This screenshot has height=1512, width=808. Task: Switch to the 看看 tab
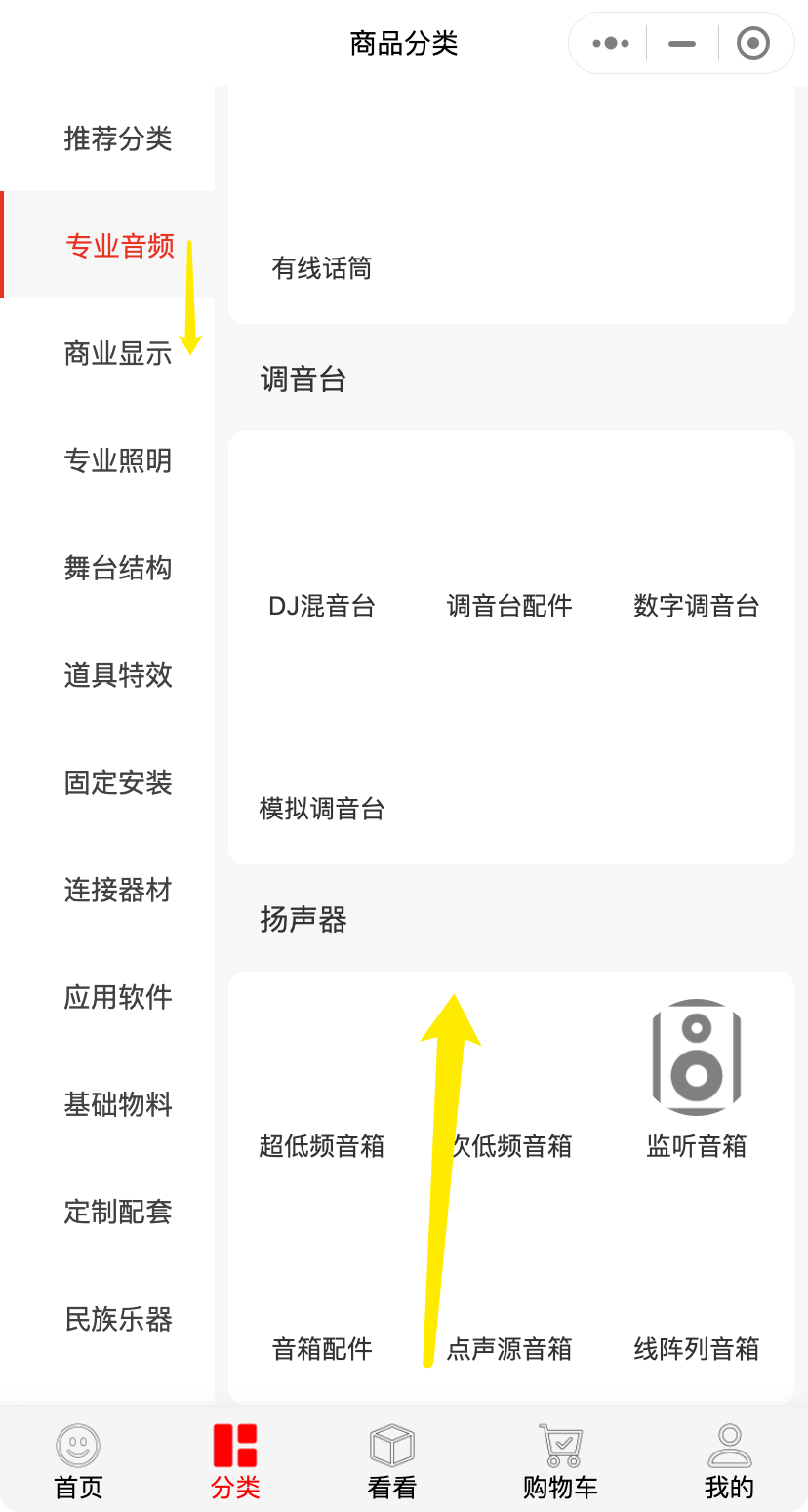pyautogui.click(x=392, y=1460)
